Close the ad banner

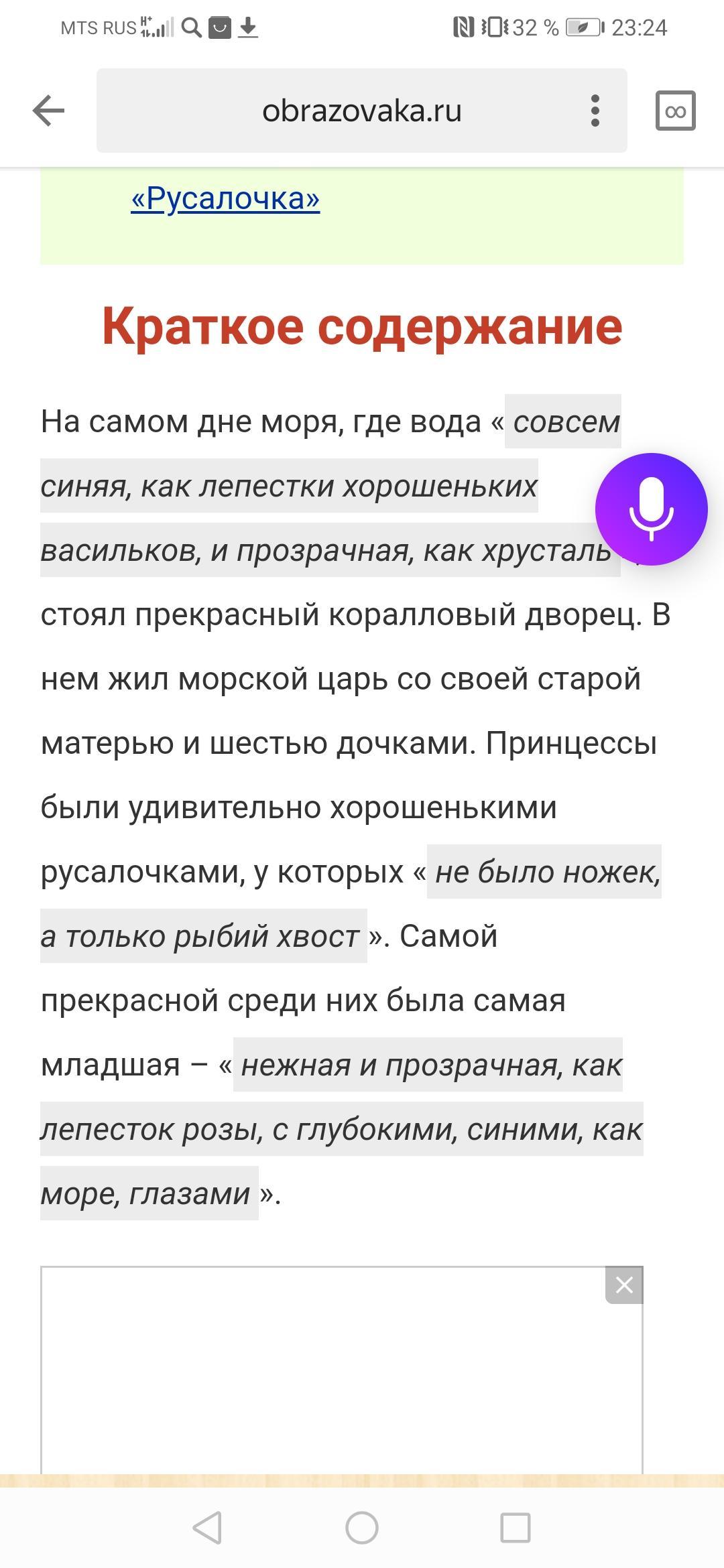pos(624,1285)
